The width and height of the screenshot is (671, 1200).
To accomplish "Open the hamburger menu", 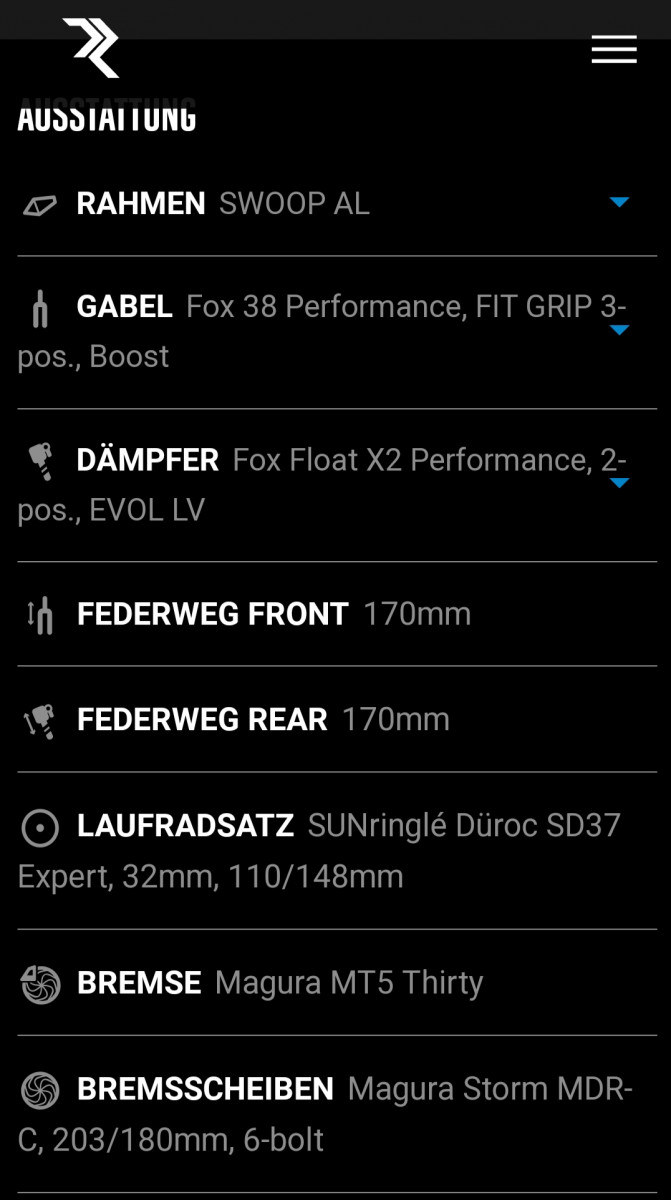I will tap(614, 49).
